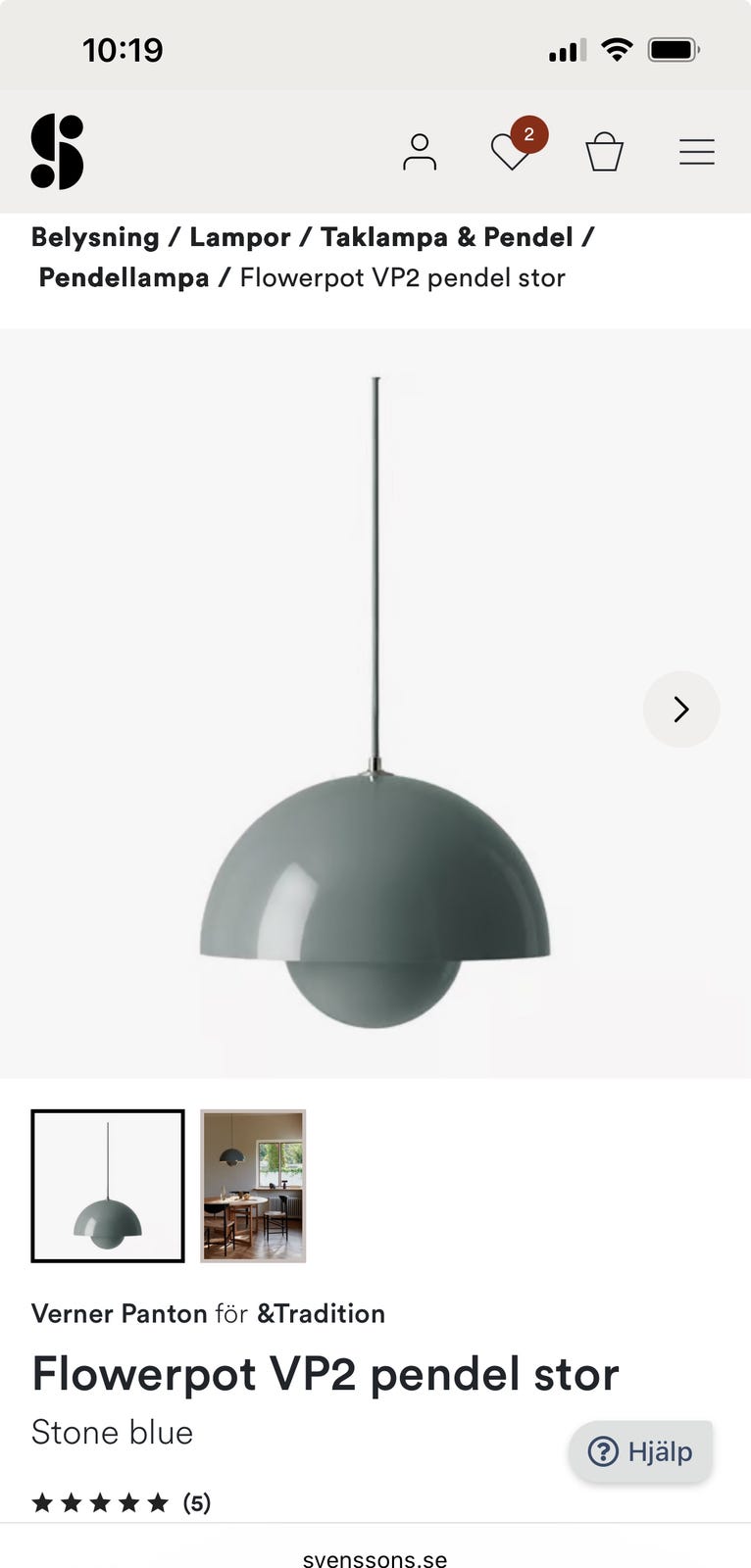The image size is (751, 1568).
Task: Select the room scene thumbnail image
Action: coord(252,1186)
